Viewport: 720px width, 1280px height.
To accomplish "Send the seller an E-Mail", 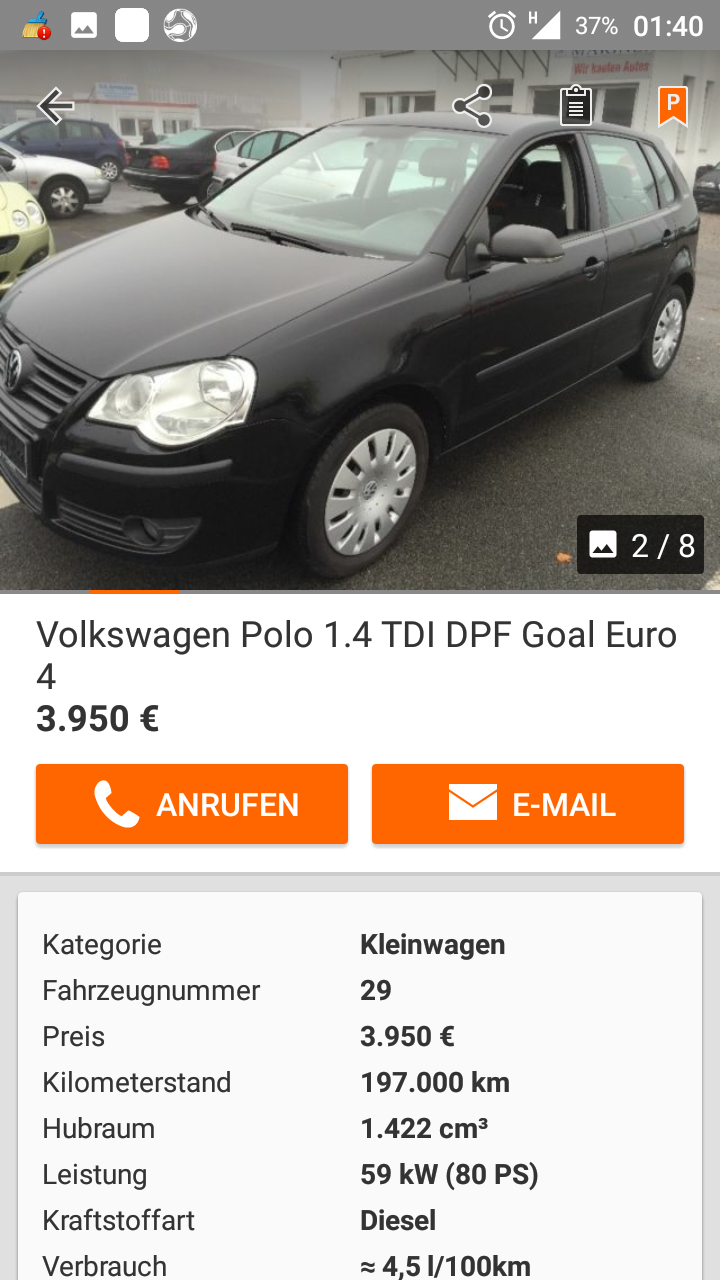I will coord(528,804).
